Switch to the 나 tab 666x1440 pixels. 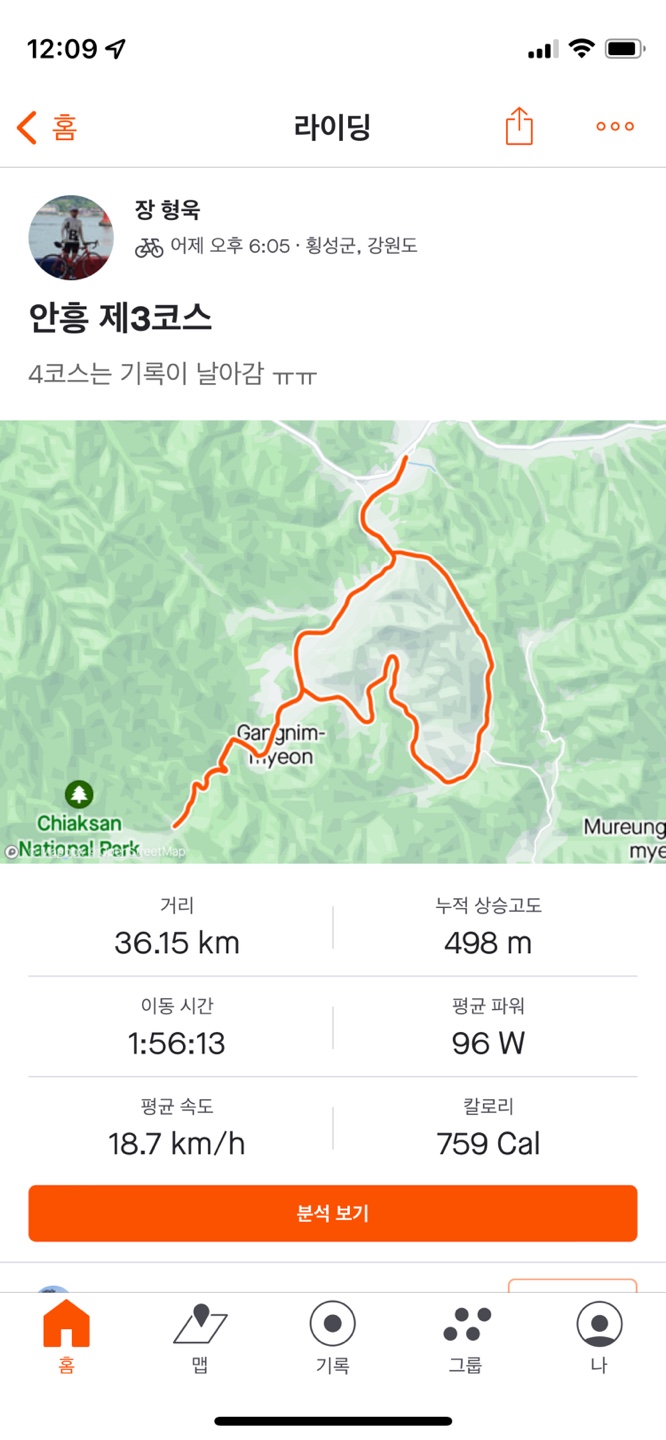(599, 1337)
